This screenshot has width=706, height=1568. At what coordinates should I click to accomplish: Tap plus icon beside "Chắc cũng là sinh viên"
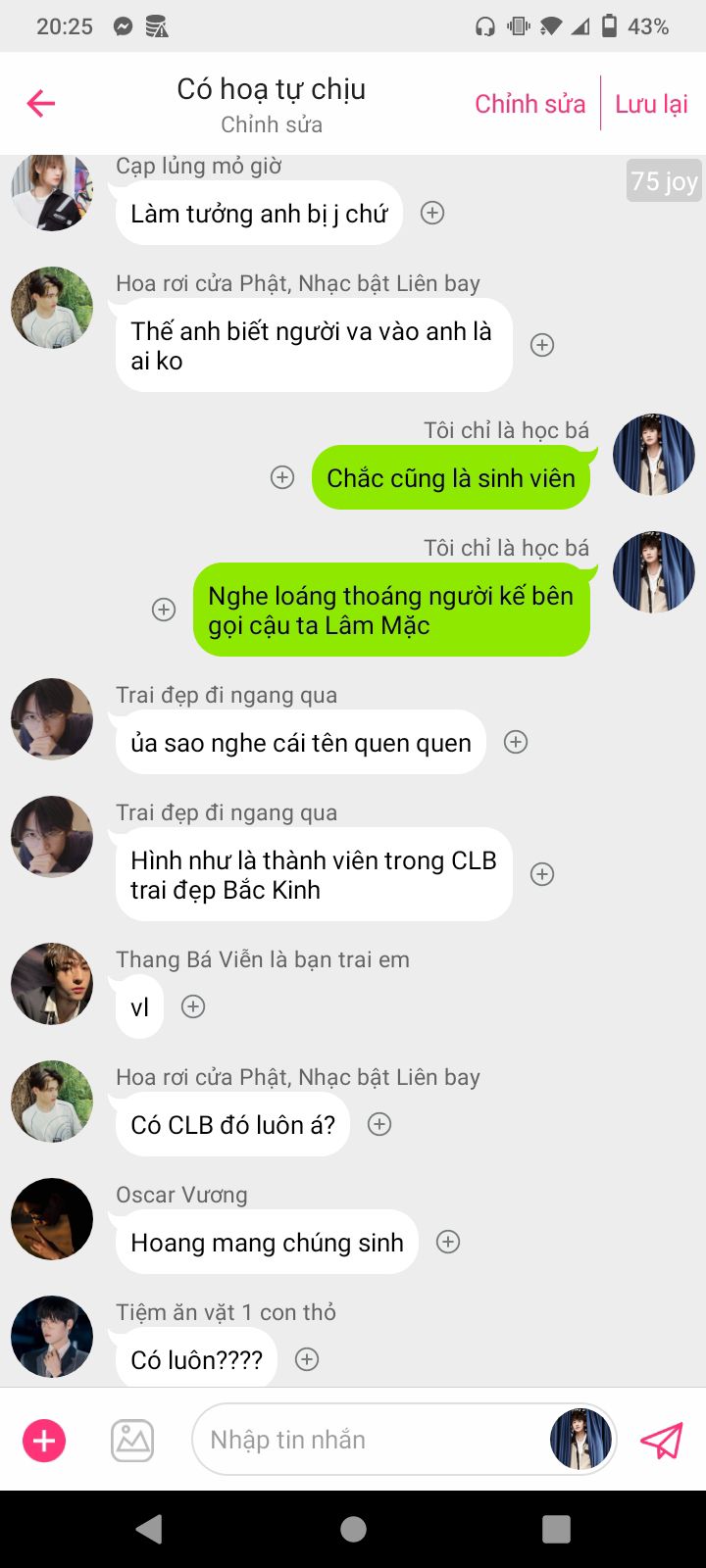282,477
